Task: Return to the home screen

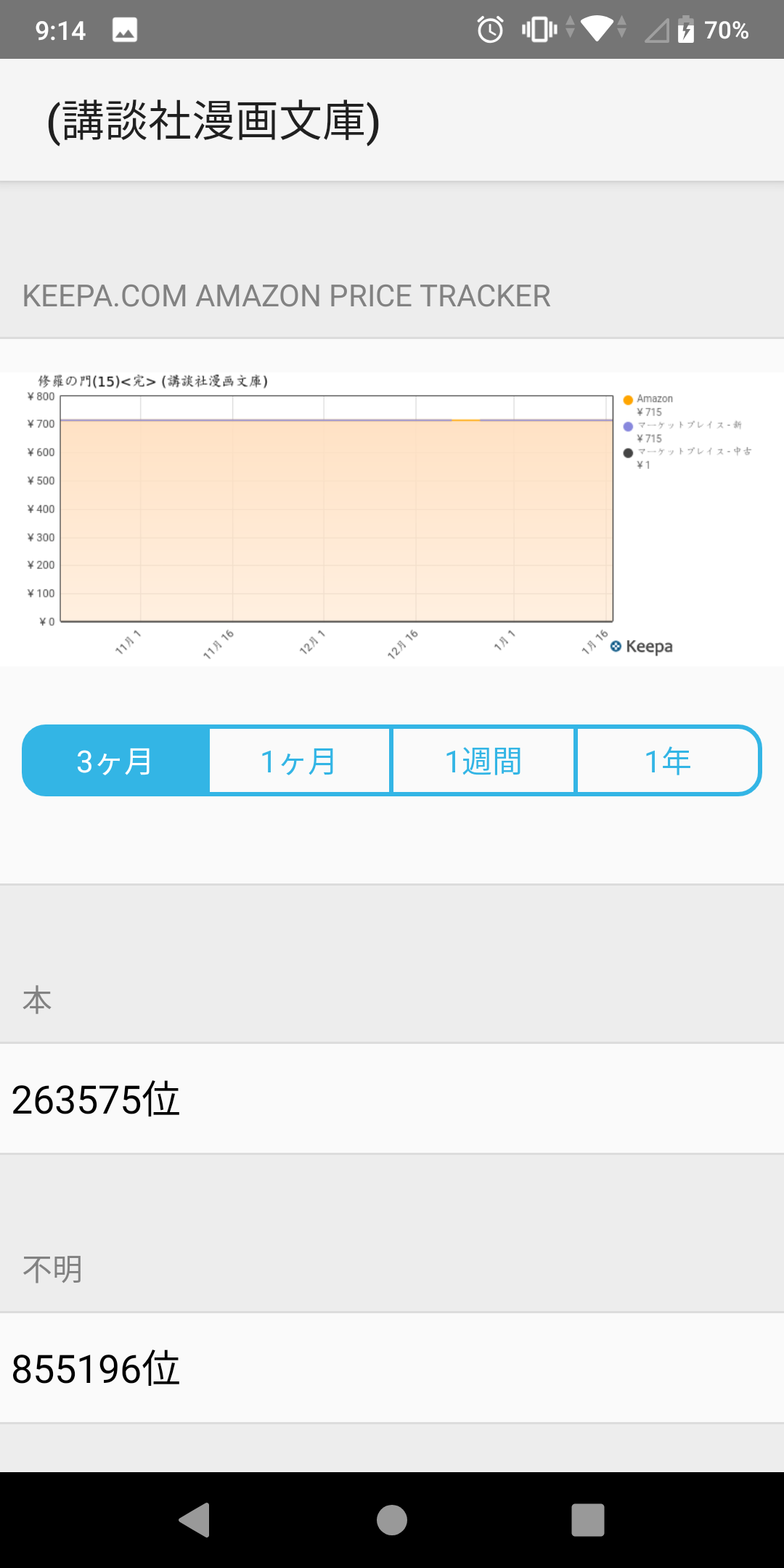Action: click(392, 1519)
